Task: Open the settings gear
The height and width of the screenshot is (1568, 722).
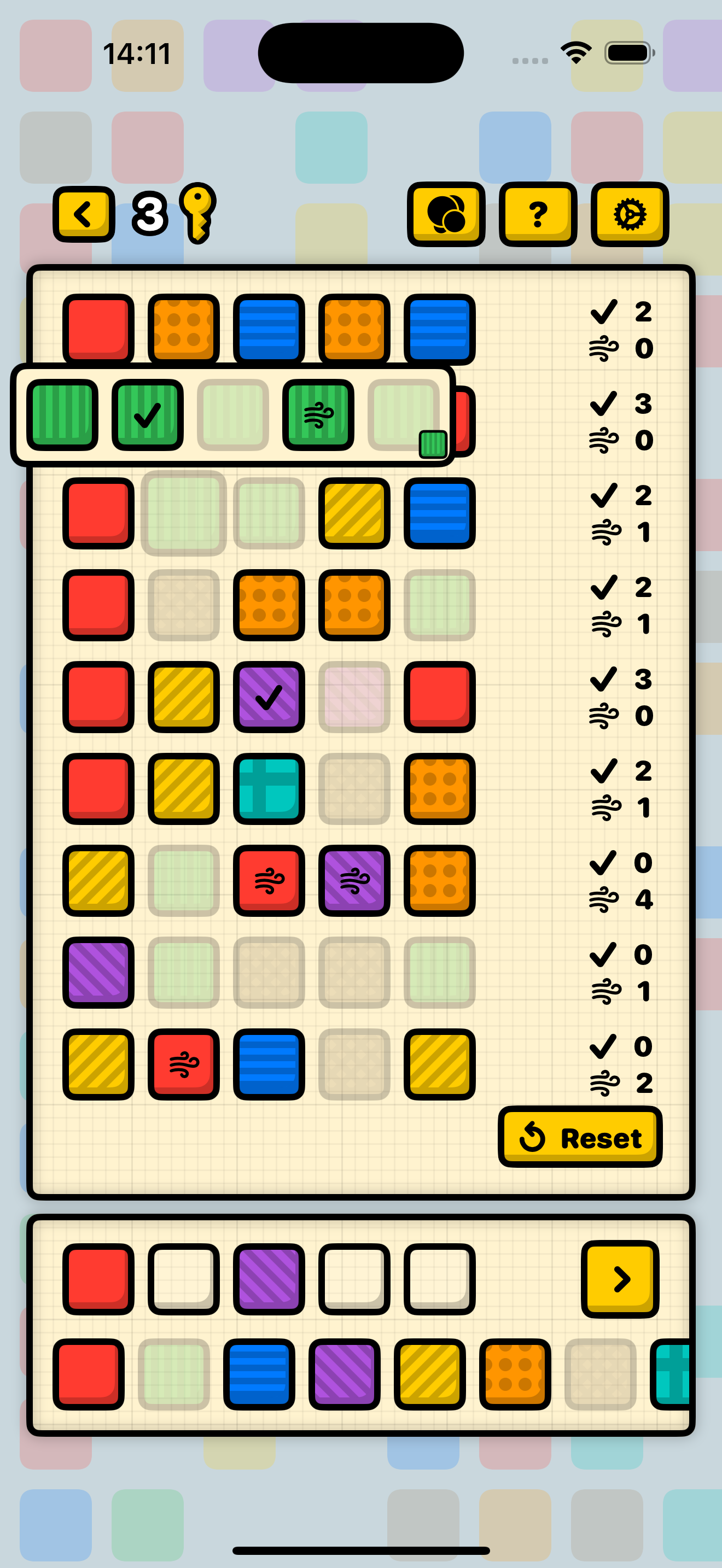Action: [630, 214]
